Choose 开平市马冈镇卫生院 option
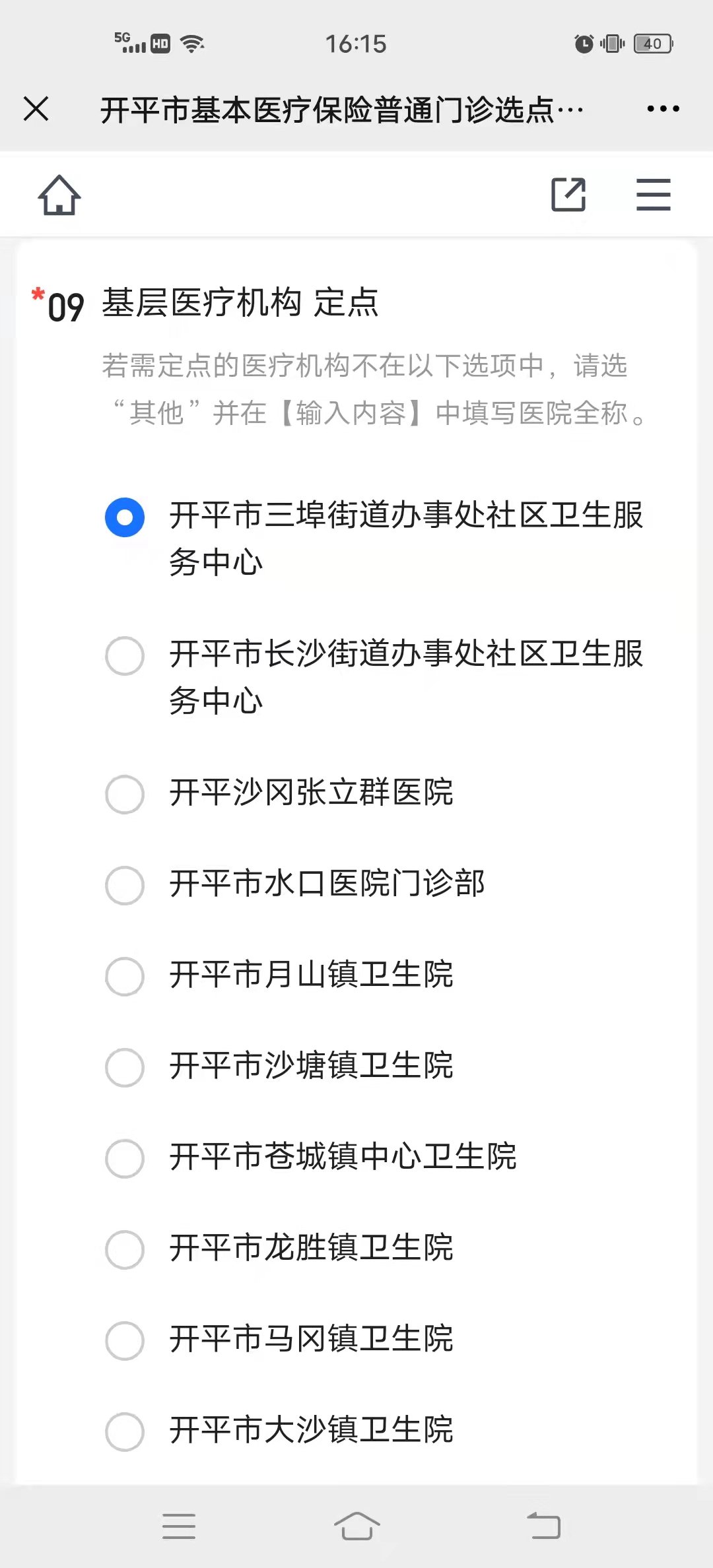This screenshot has height=1568, width=713. coord(125,1340)
